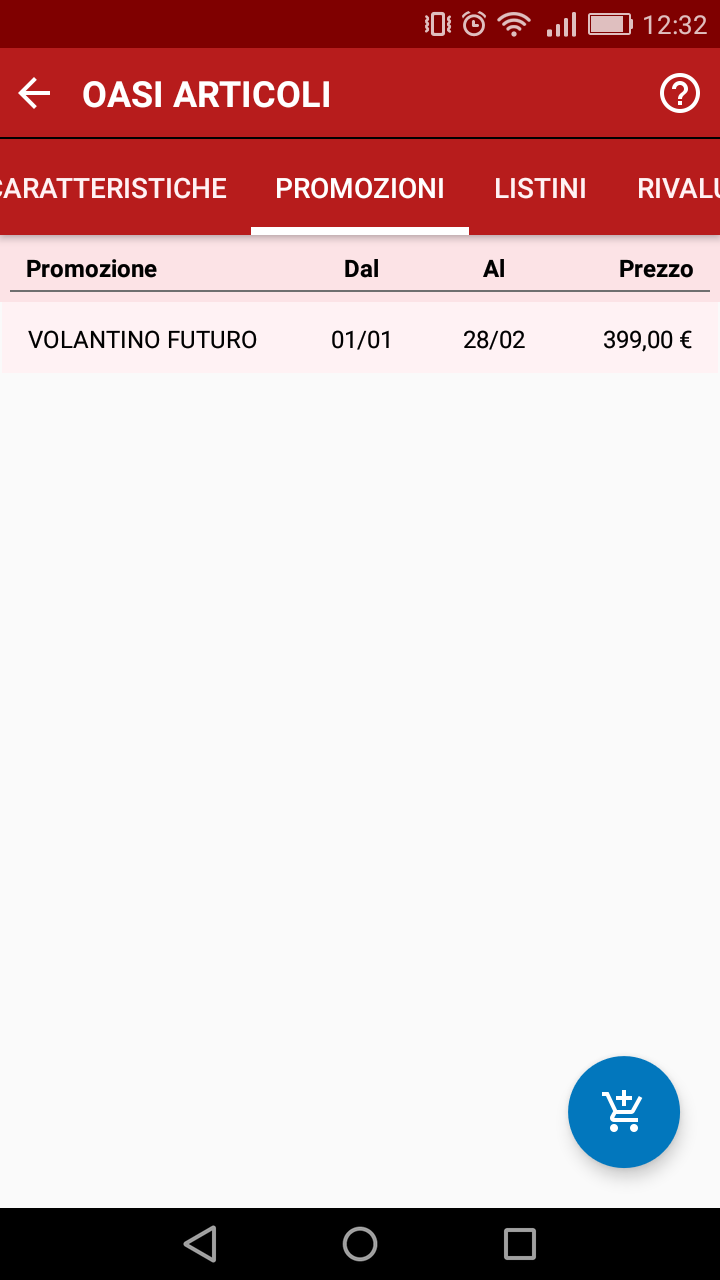The height and width of the screenshot is (1280, 720).
Task: Open the recent apps overview
Action: coord(520,1244)
